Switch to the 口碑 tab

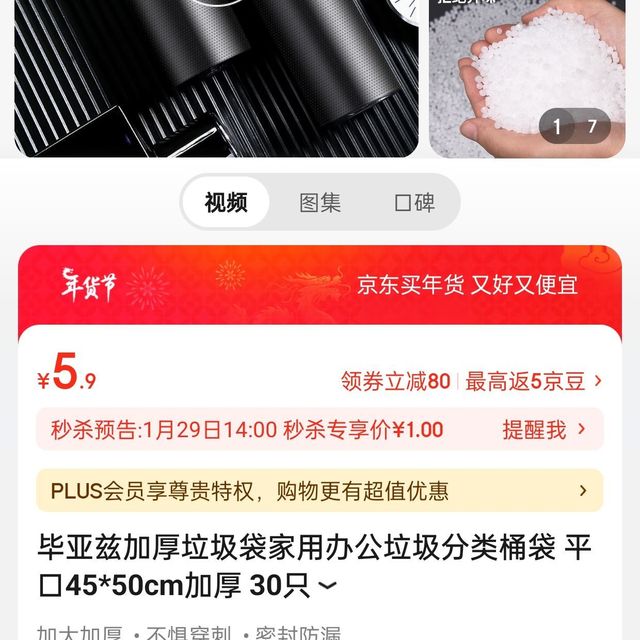[414, 203]
